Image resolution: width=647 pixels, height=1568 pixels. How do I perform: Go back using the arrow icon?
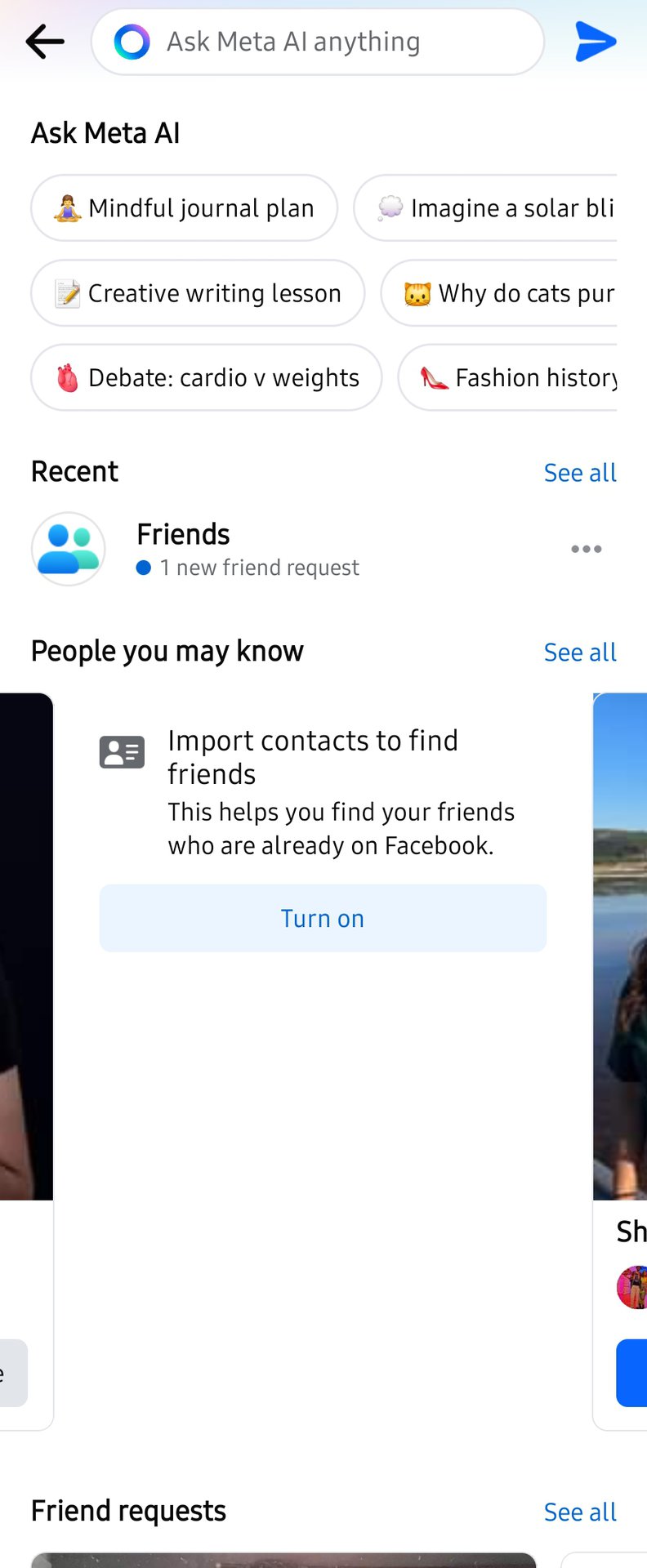tap(45, 42)
